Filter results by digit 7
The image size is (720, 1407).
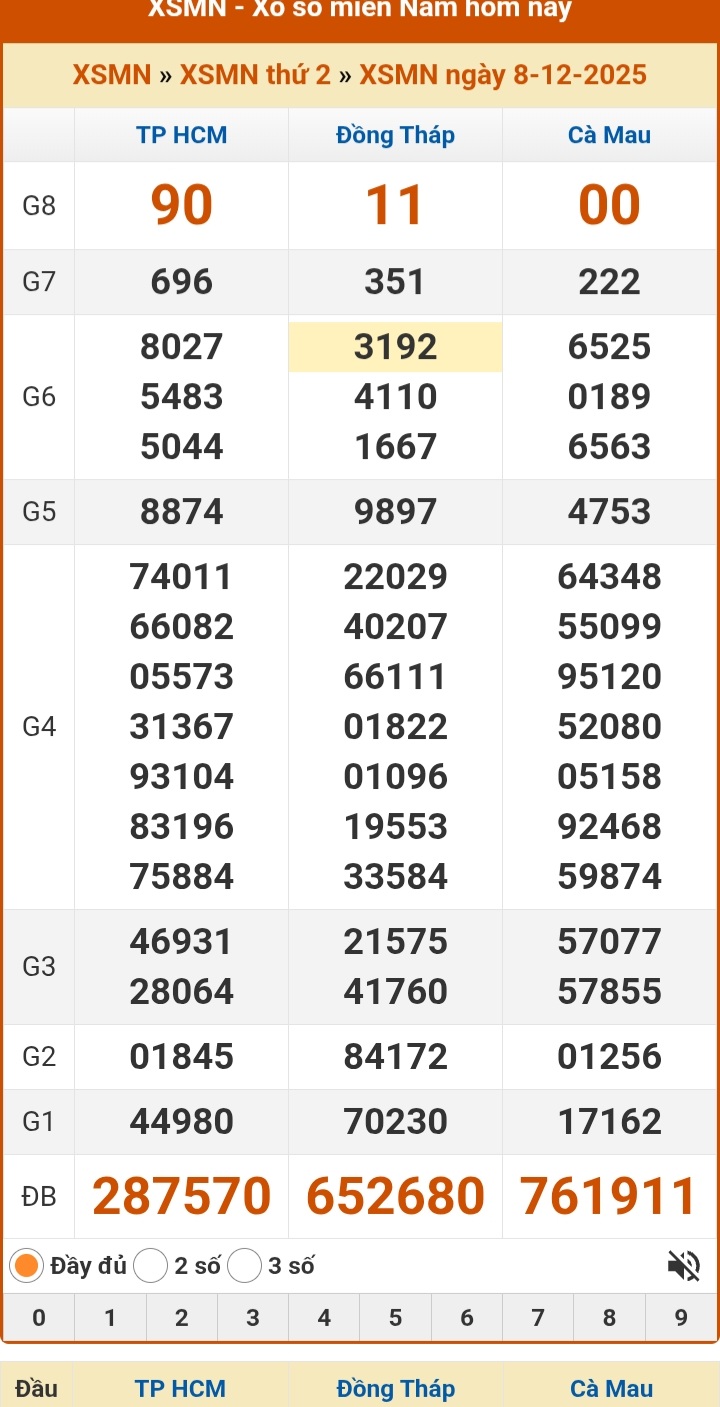(538, 1318)
